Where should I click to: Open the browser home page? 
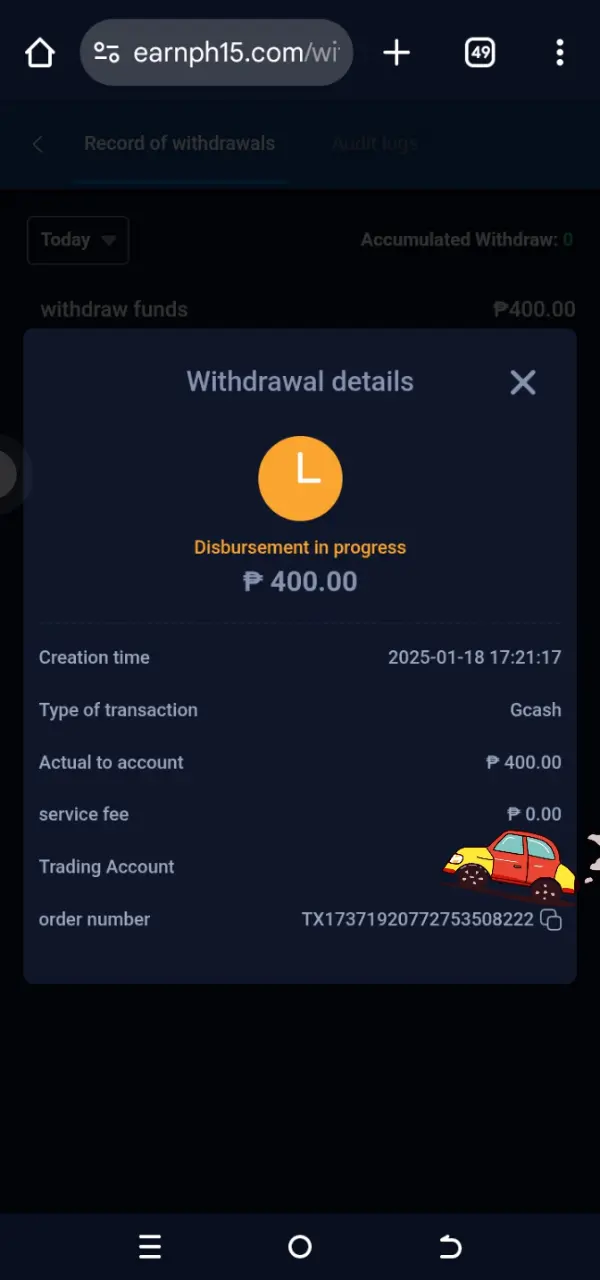coord(40,53)
